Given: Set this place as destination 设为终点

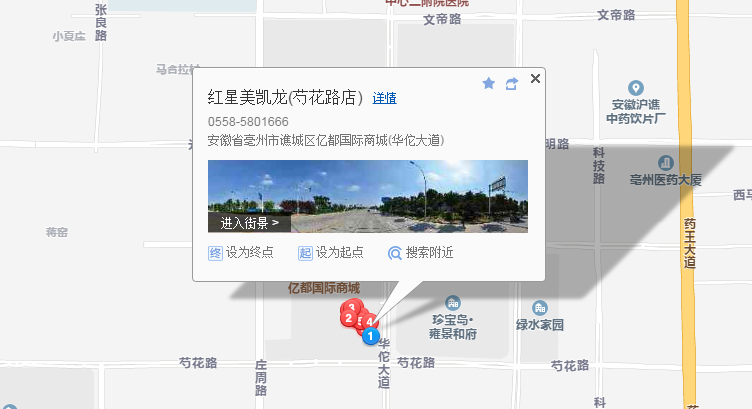Looking at the screenshot, I should (240, 253).
